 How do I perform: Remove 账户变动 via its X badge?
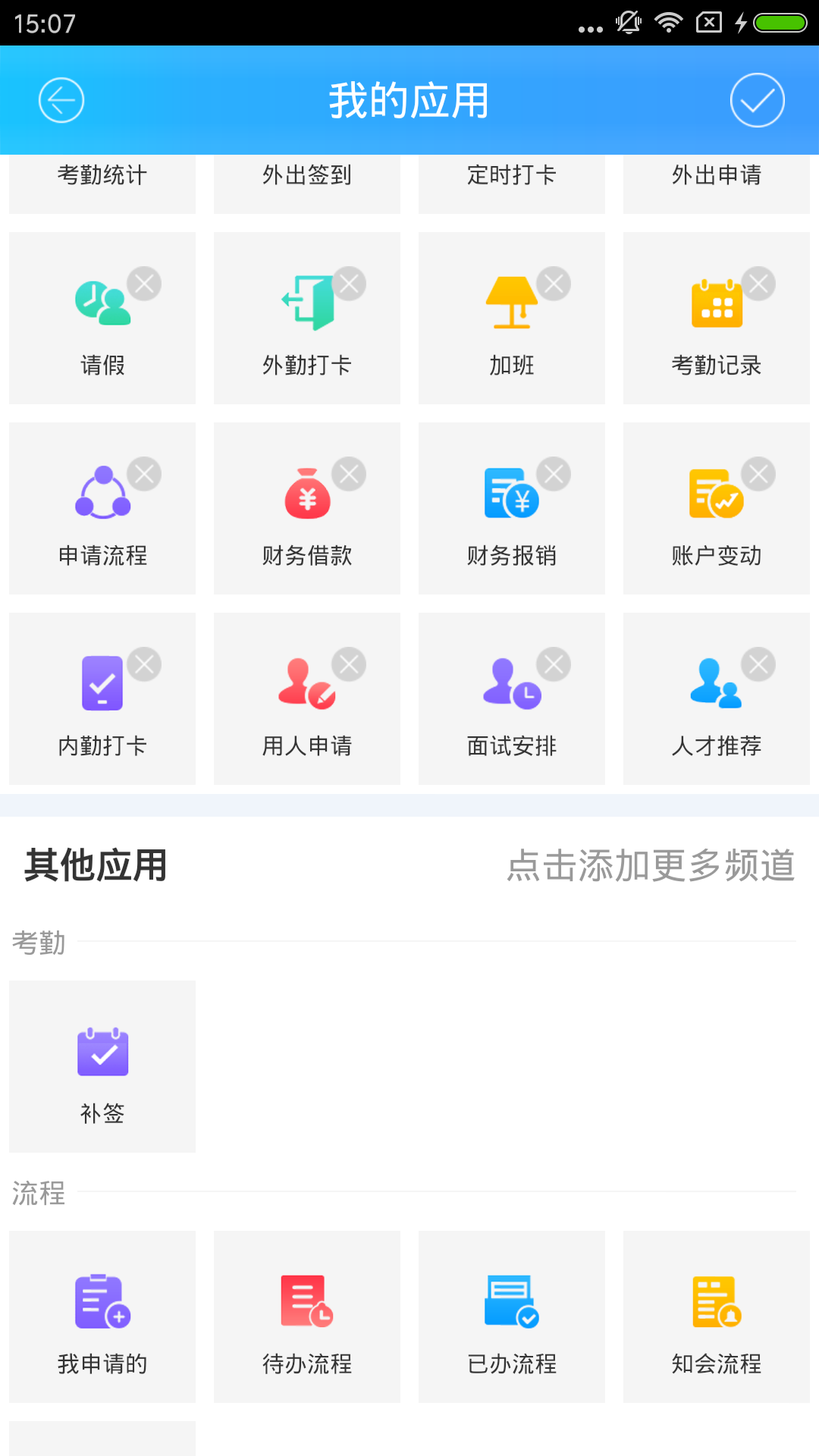[758, 474]
